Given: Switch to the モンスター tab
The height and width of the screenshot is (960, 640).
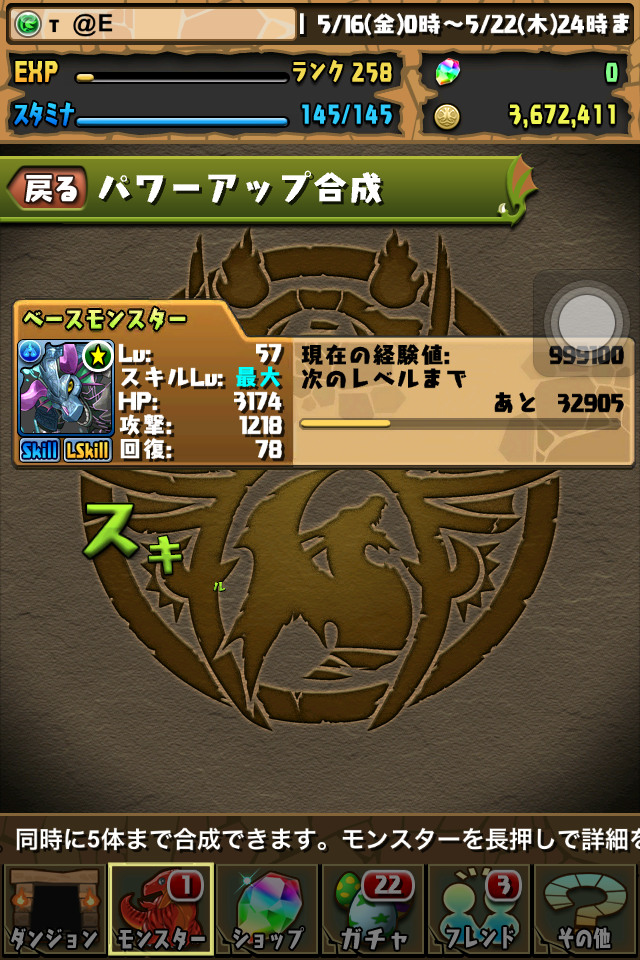Looking at the screenshot, I should [x=160, y=910].
